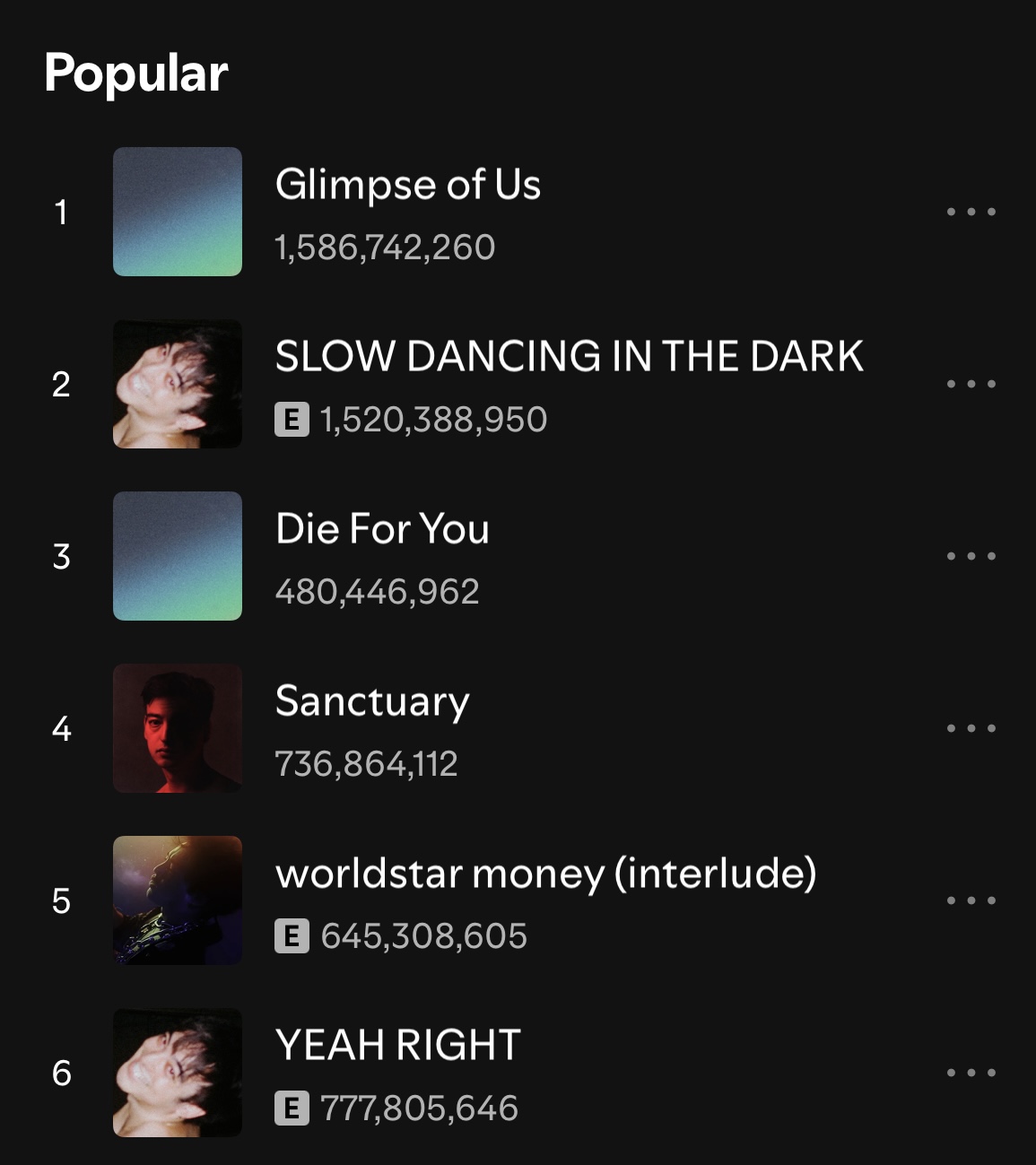Open more options for Glimpse of Us
Screen dimensions: 1036x1165
coord(971,213)
